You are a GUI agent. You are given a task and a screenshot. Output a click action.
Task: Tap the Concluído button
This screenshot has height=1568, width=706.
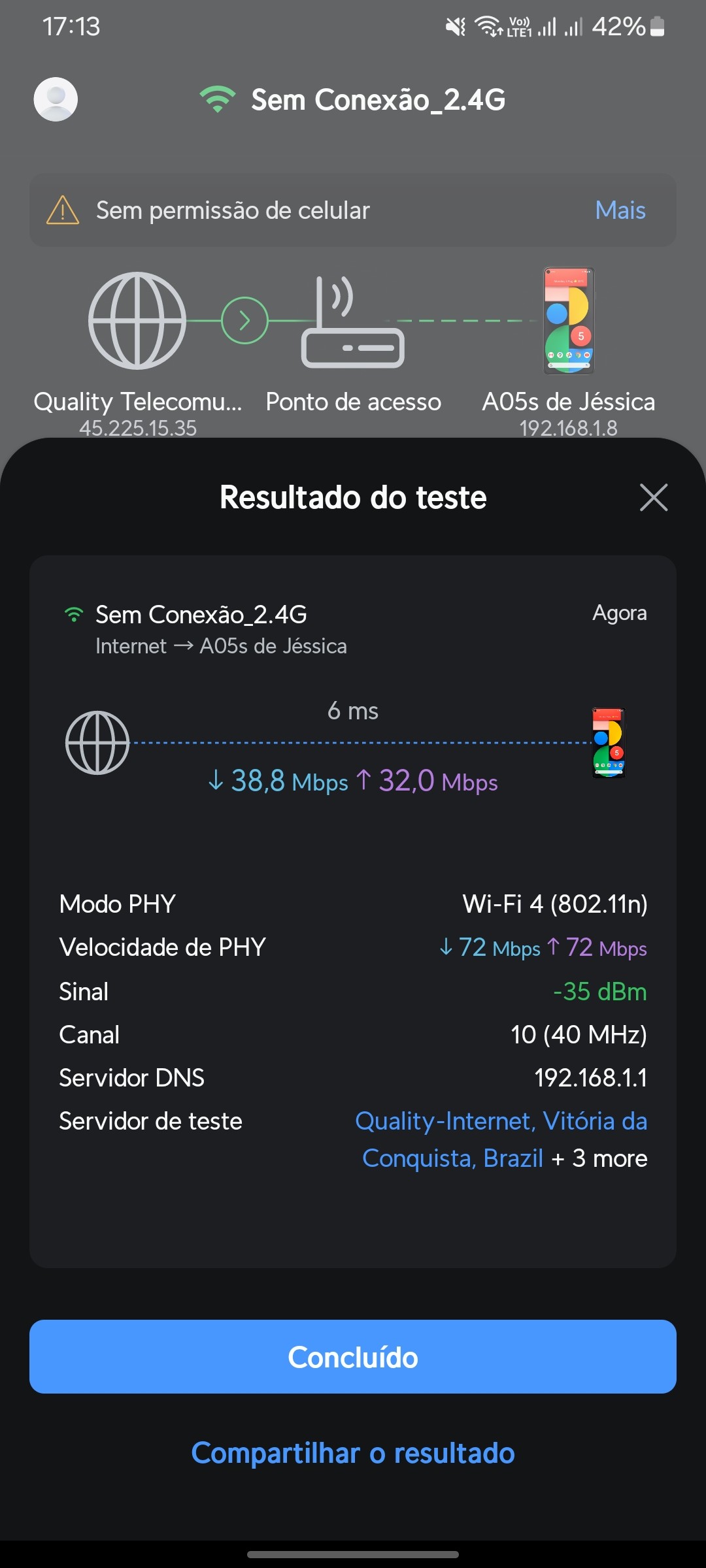[x=353, y=1357]
